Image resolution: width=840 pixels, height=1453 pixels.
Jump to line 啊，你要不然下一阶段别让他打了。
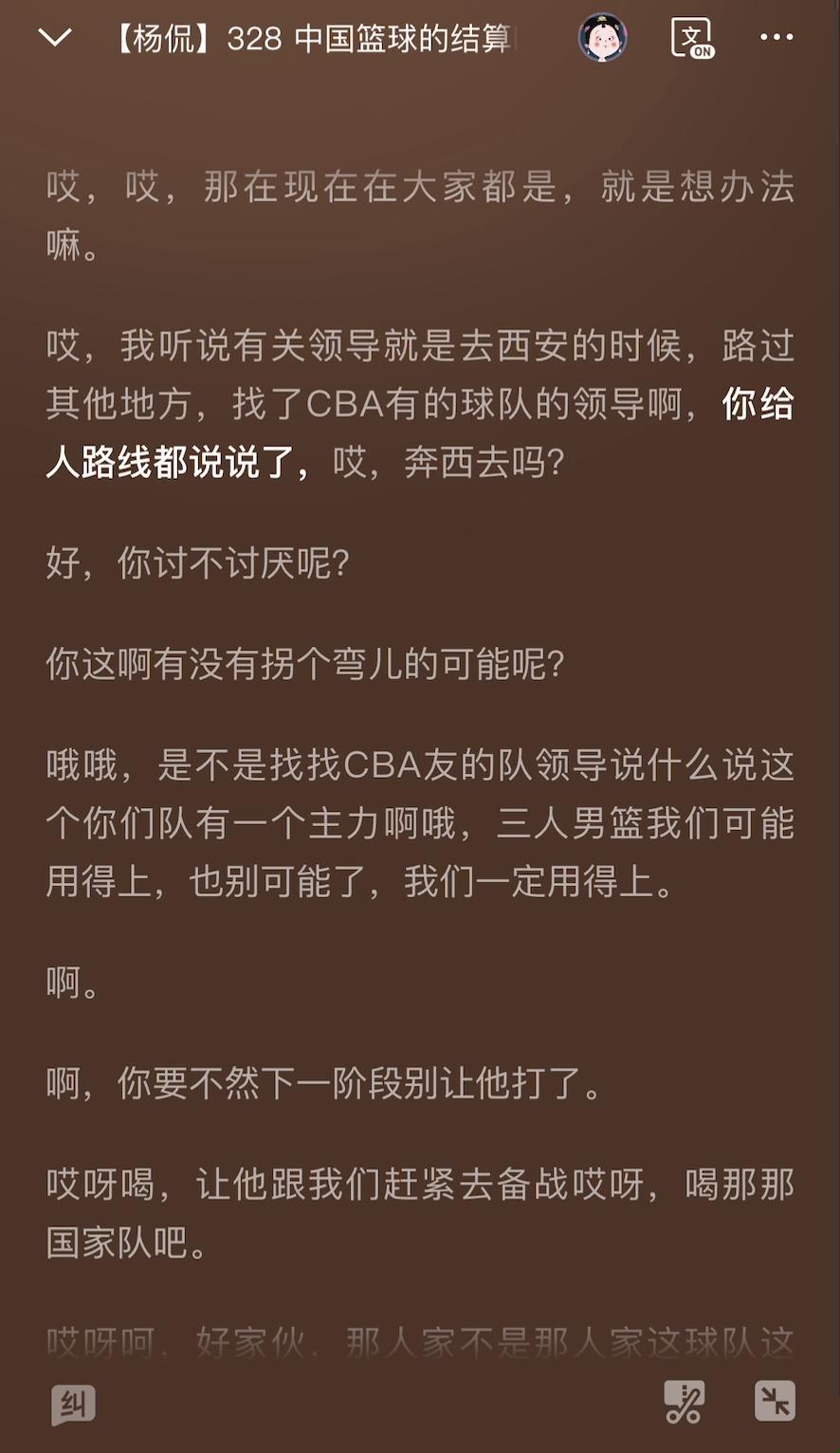[x=325, y=1083]
